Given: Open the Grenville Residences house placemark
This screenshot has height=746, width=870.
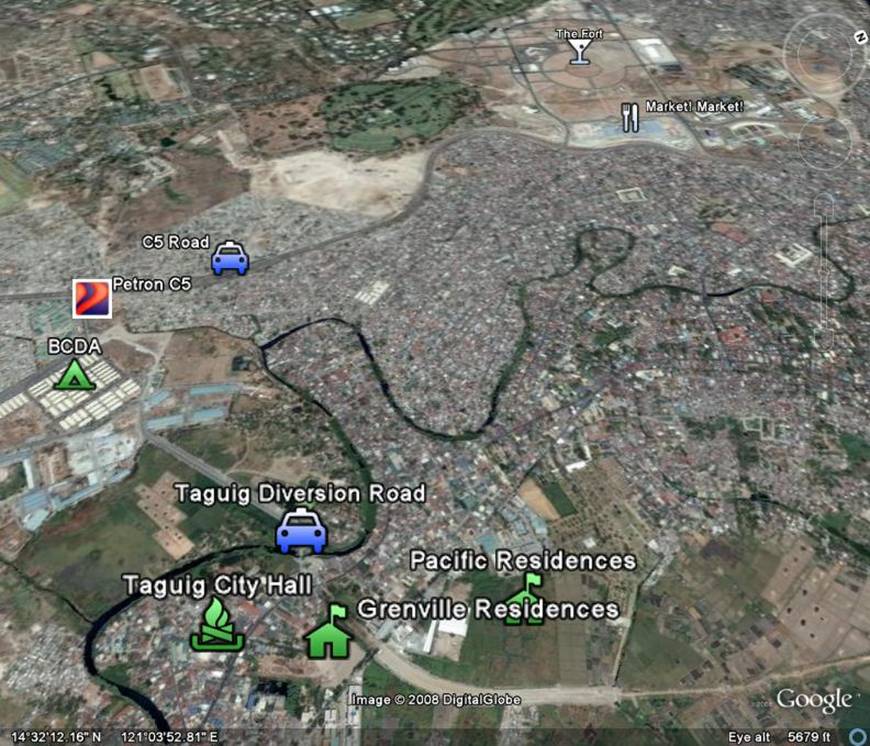Looking at the screenshot, I should pyautogui.click(x=329, y=632).
